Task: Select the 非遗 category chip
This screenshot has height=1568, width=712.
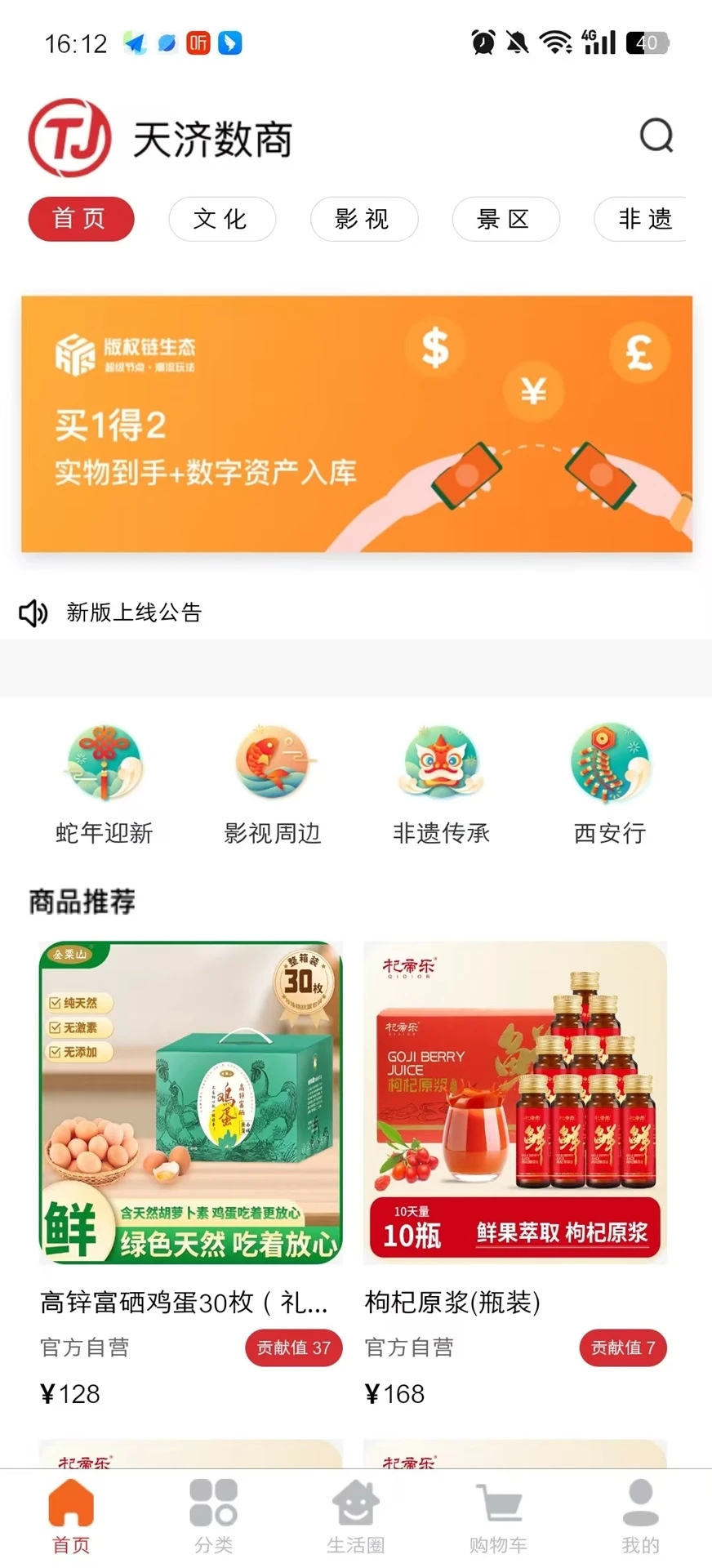Action: coord(643,219)
